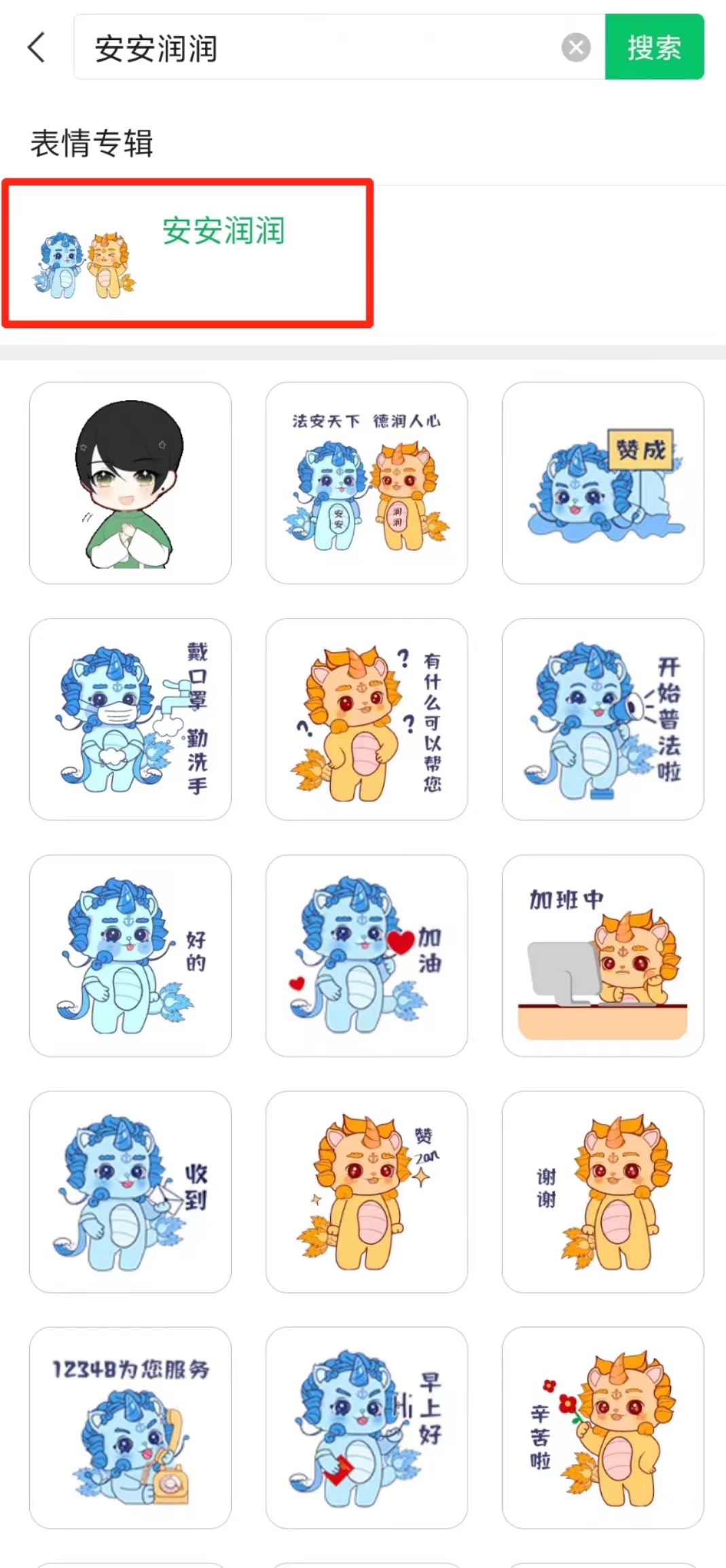
Task: Open the 12348为您服务 sticker
Action: click(130, 1428)
